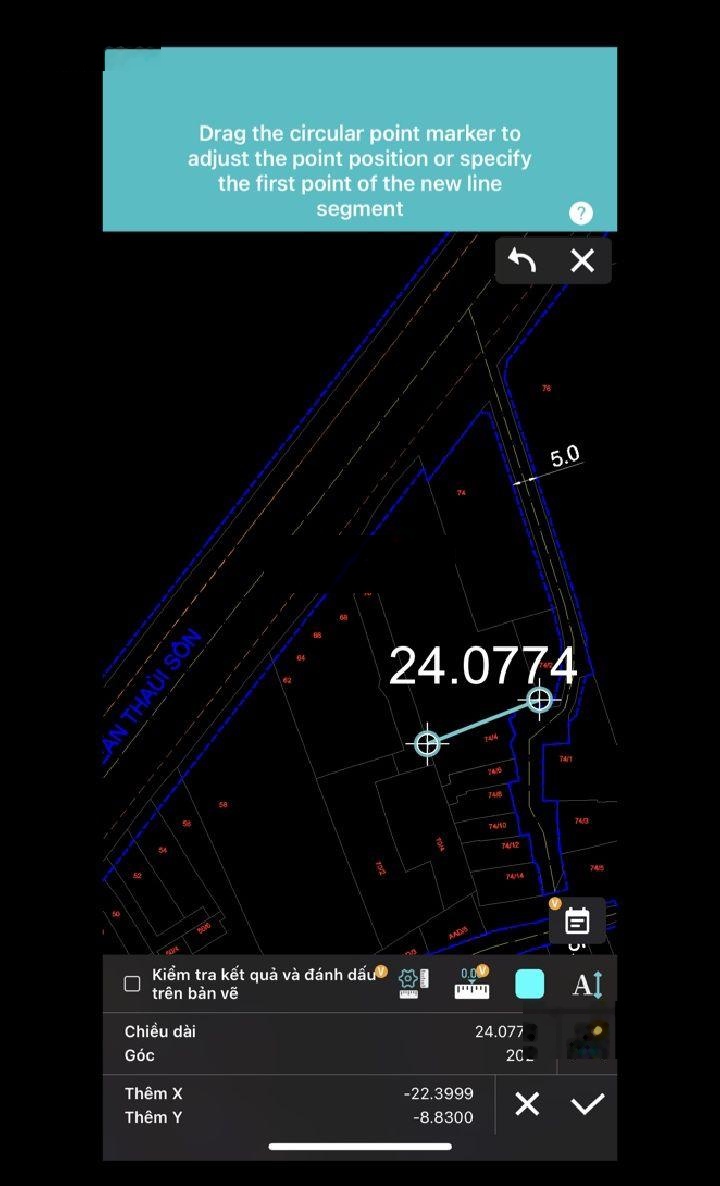
Task: Confirm the measurement with checkmark
Action: pos(588,1104)
